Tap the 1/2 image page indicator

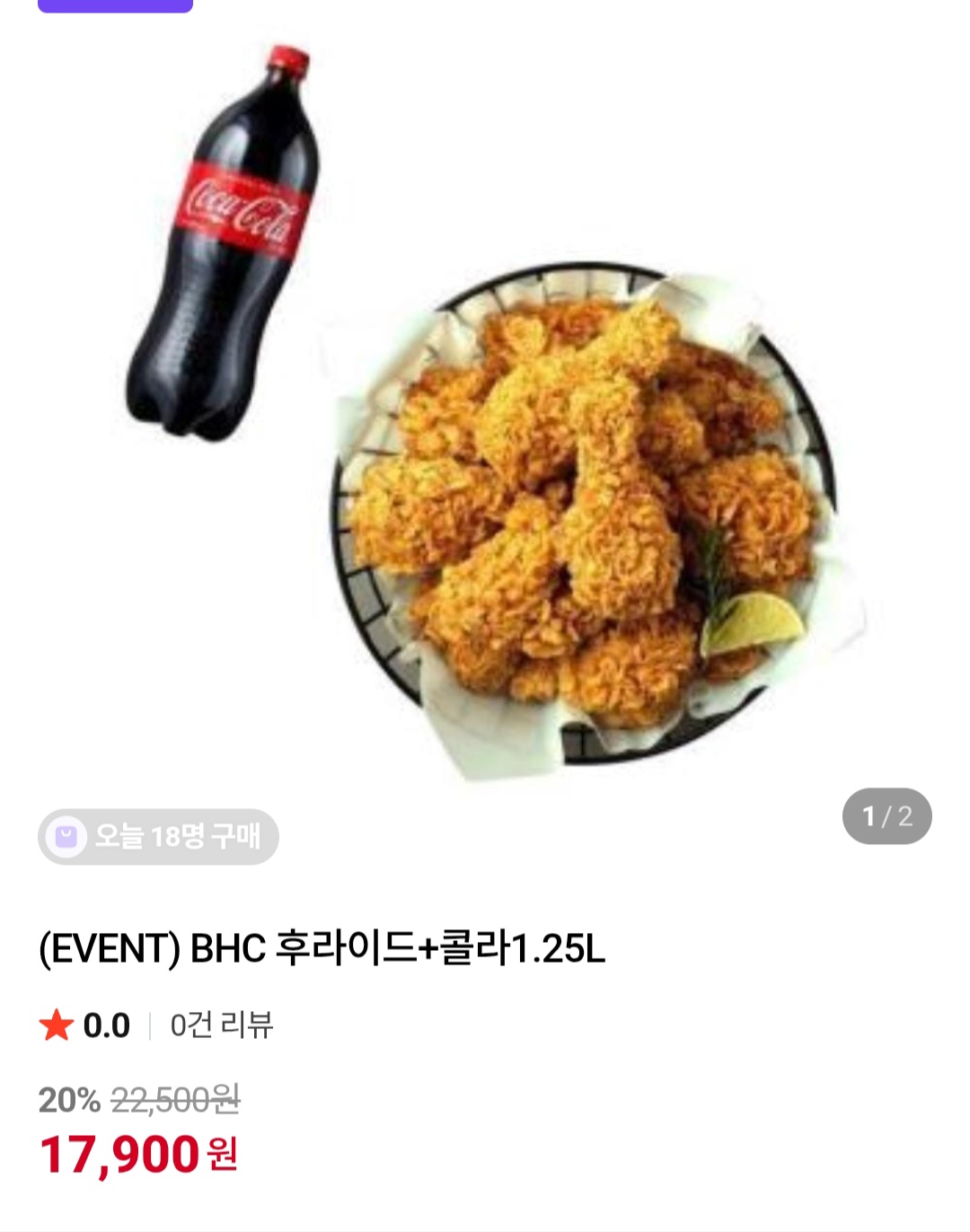point(886,816)
